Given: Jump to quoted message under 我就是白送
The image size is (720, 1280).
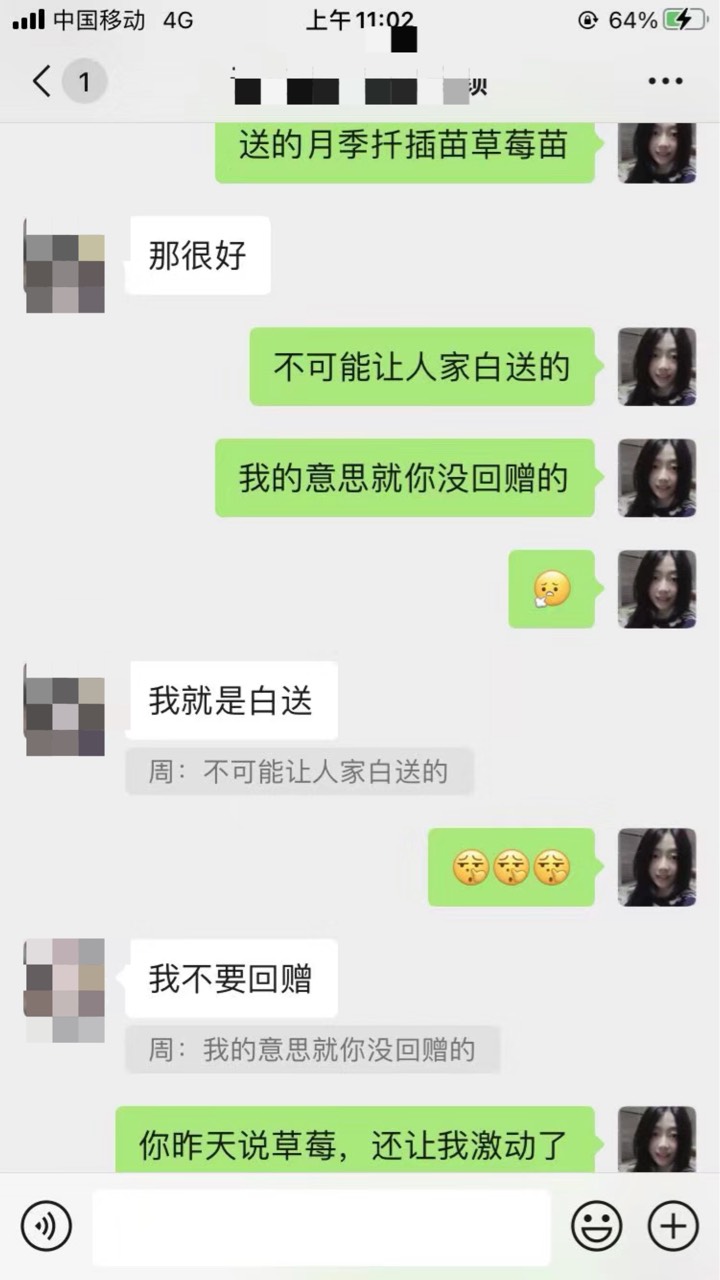Looking at the screenshot, I should [x=299, y=771].
